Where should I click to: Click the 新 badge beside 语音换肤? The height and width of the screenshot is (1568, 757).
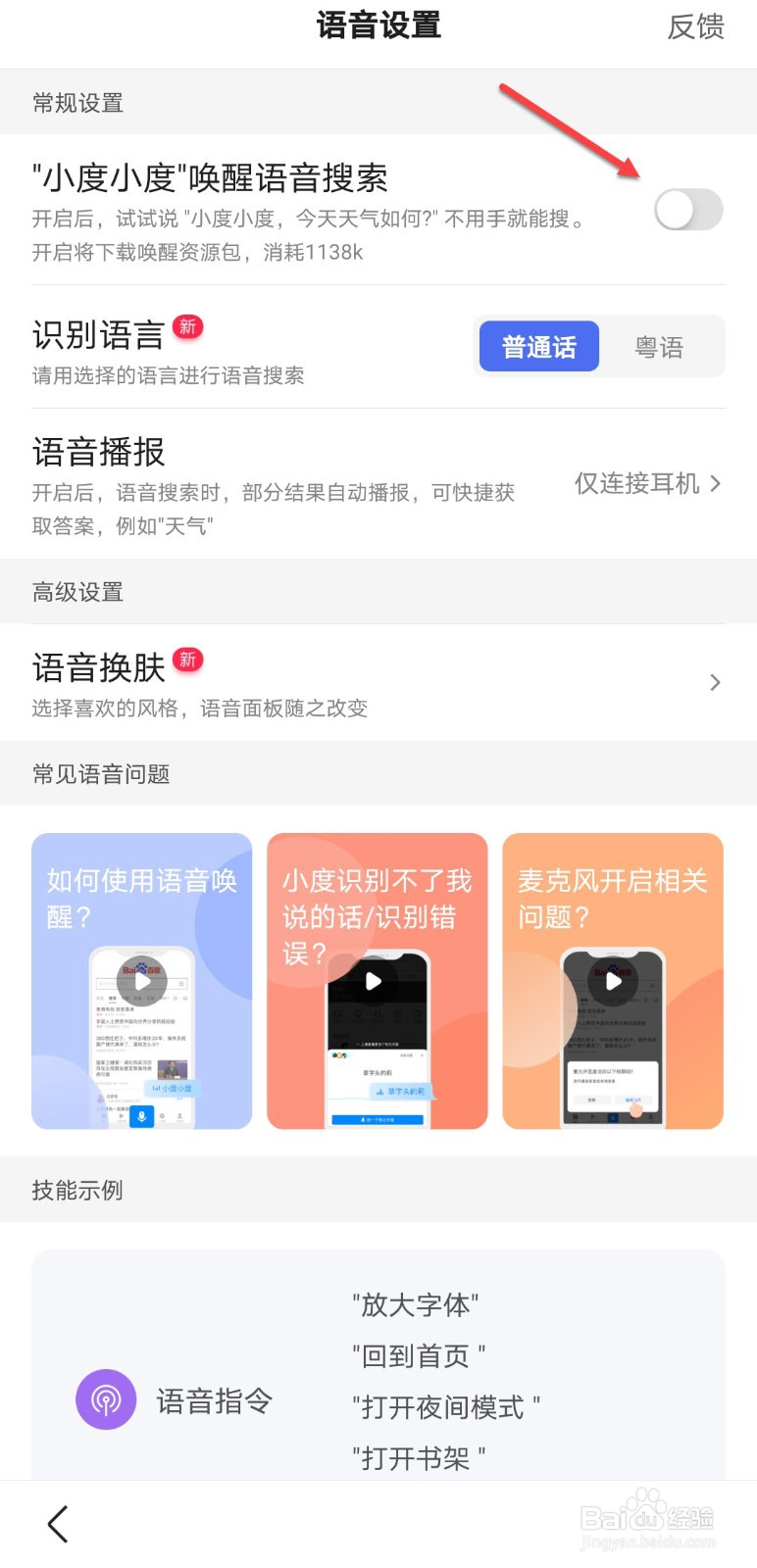[x=188, y=660]
